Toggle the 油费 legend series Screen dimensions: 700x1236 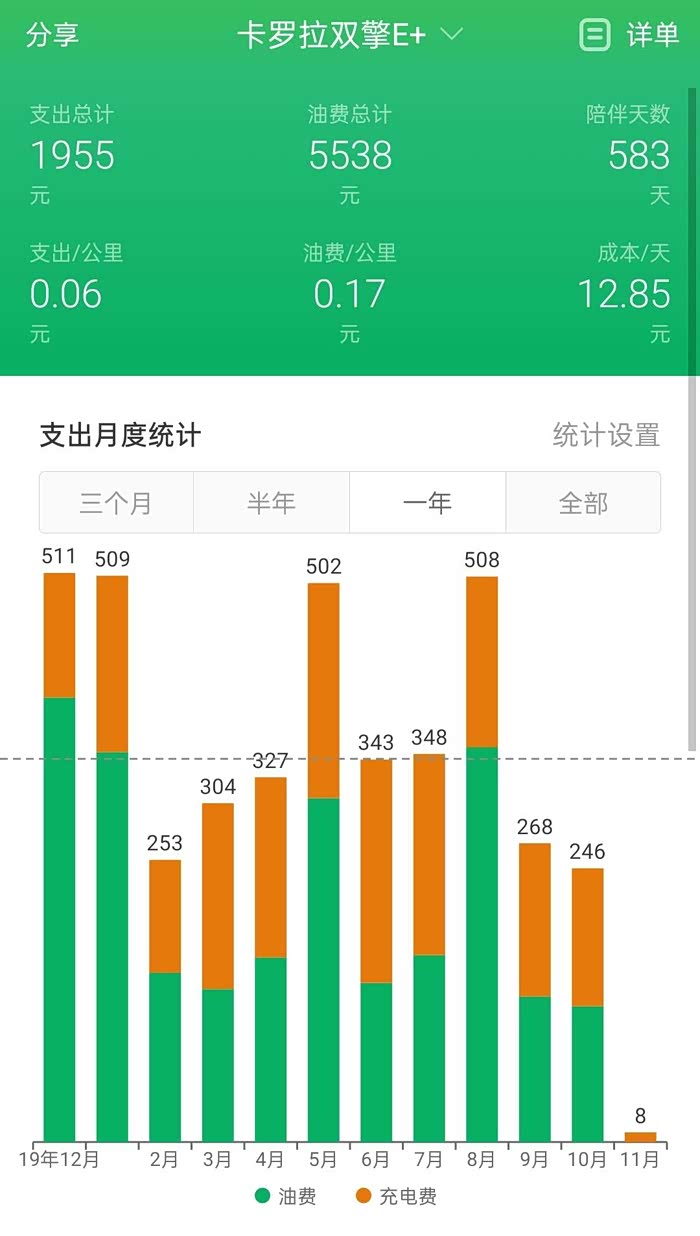[286, 1196]
